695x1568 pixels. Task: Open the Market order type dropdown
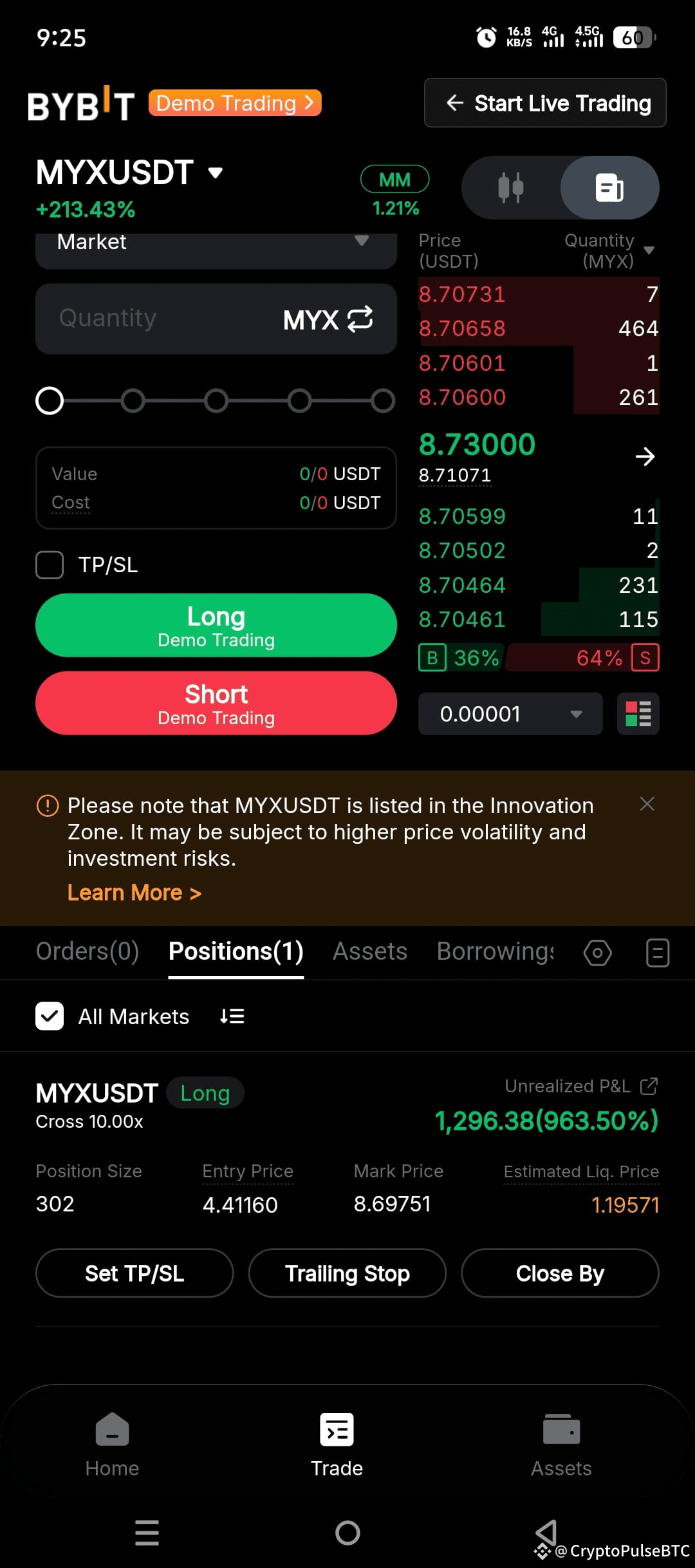tap(216, 243)
